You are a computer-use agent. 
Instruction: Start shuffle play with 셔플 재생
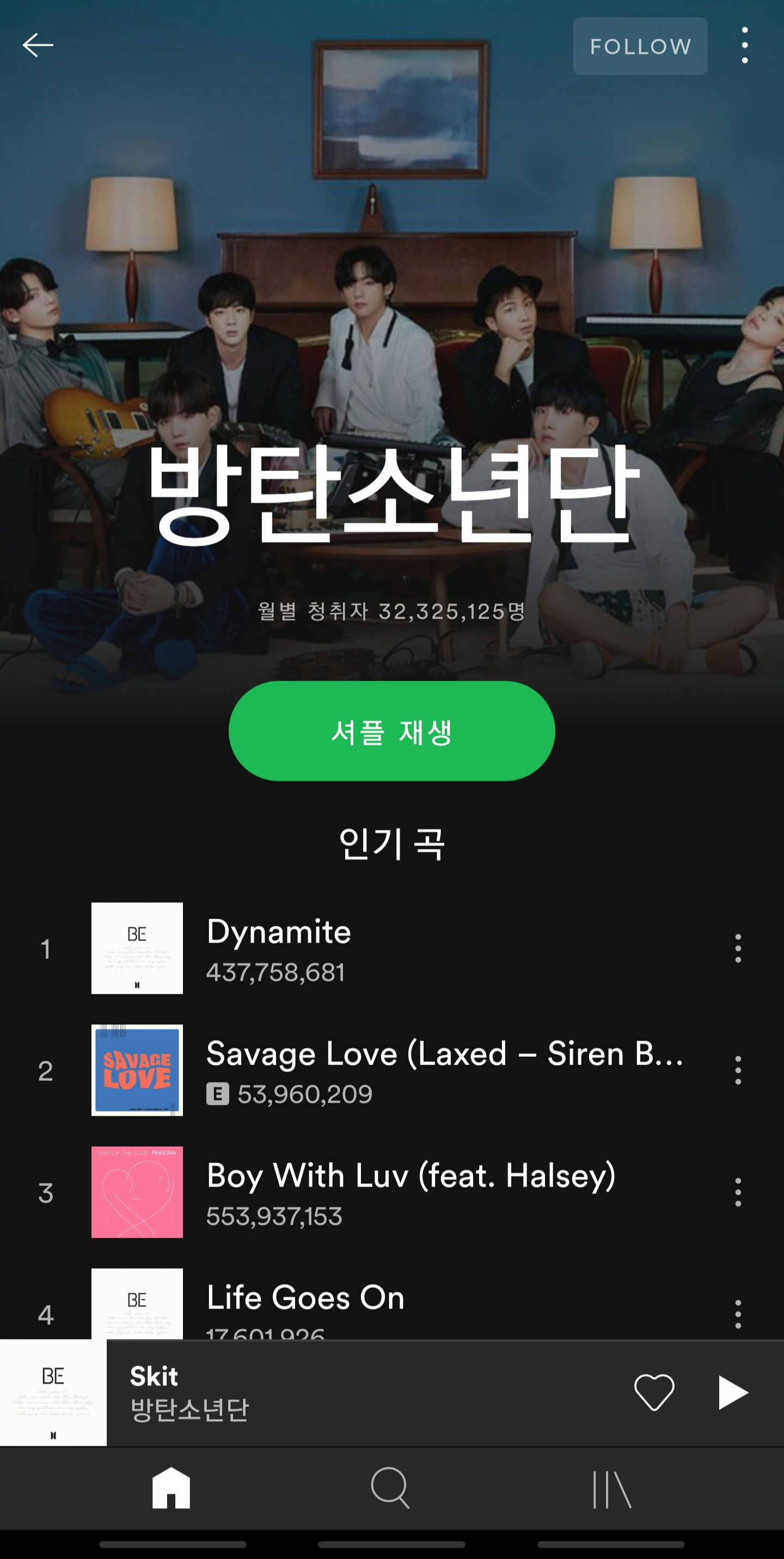point(391,731)
